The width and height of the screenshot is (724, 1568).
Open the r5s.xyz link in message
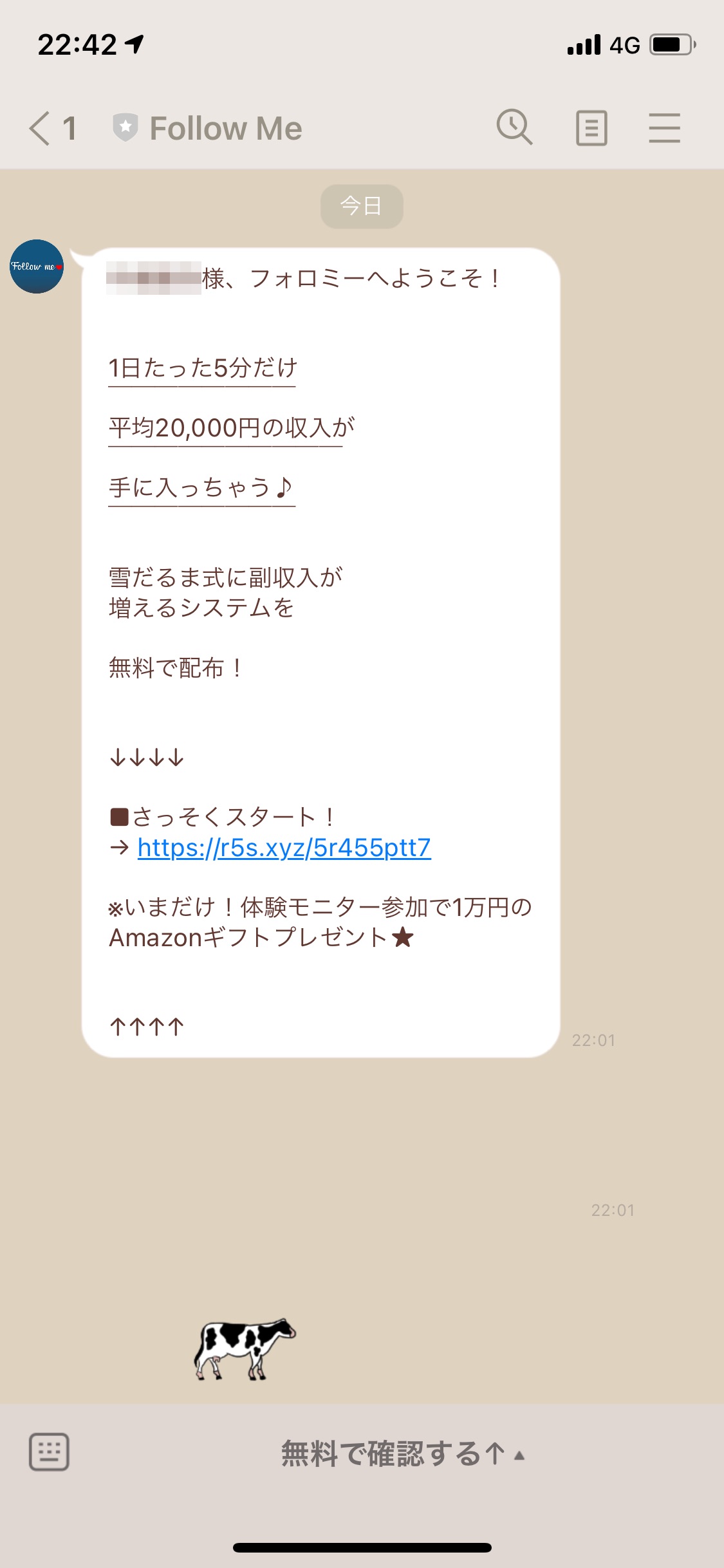284,848
